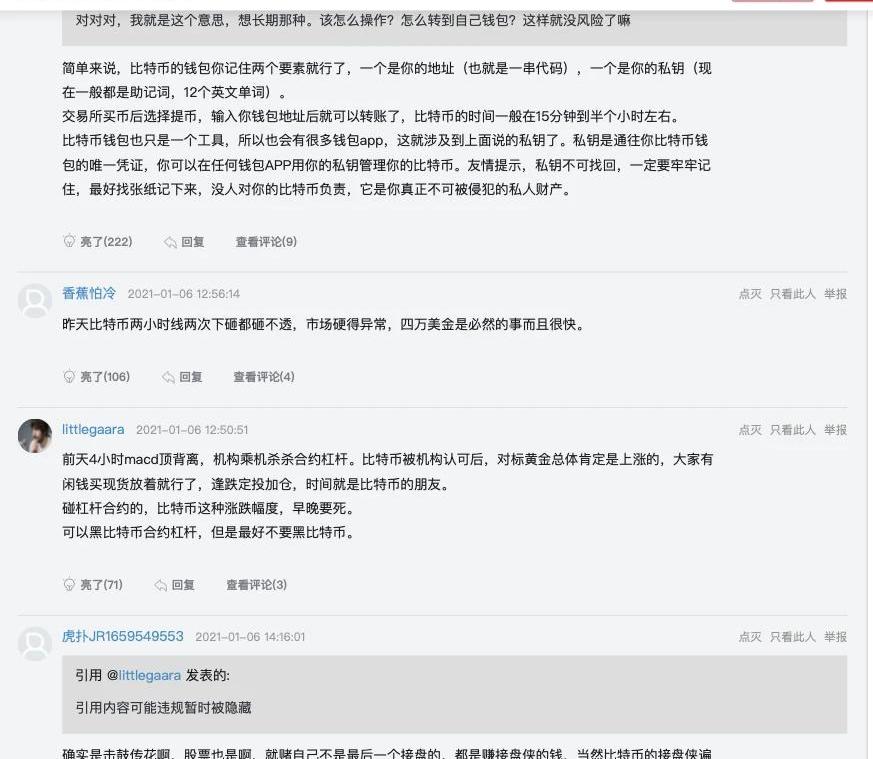Open 查看评论(9) replies

click(x=266, y=242)
